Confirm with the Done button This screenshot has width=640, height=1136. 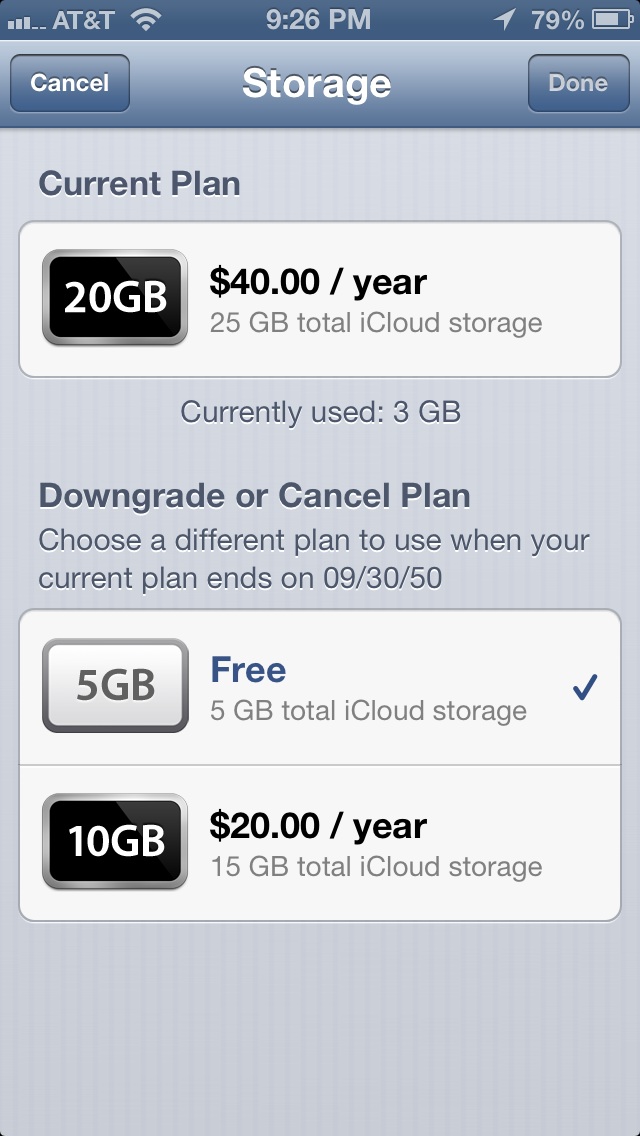578,83
